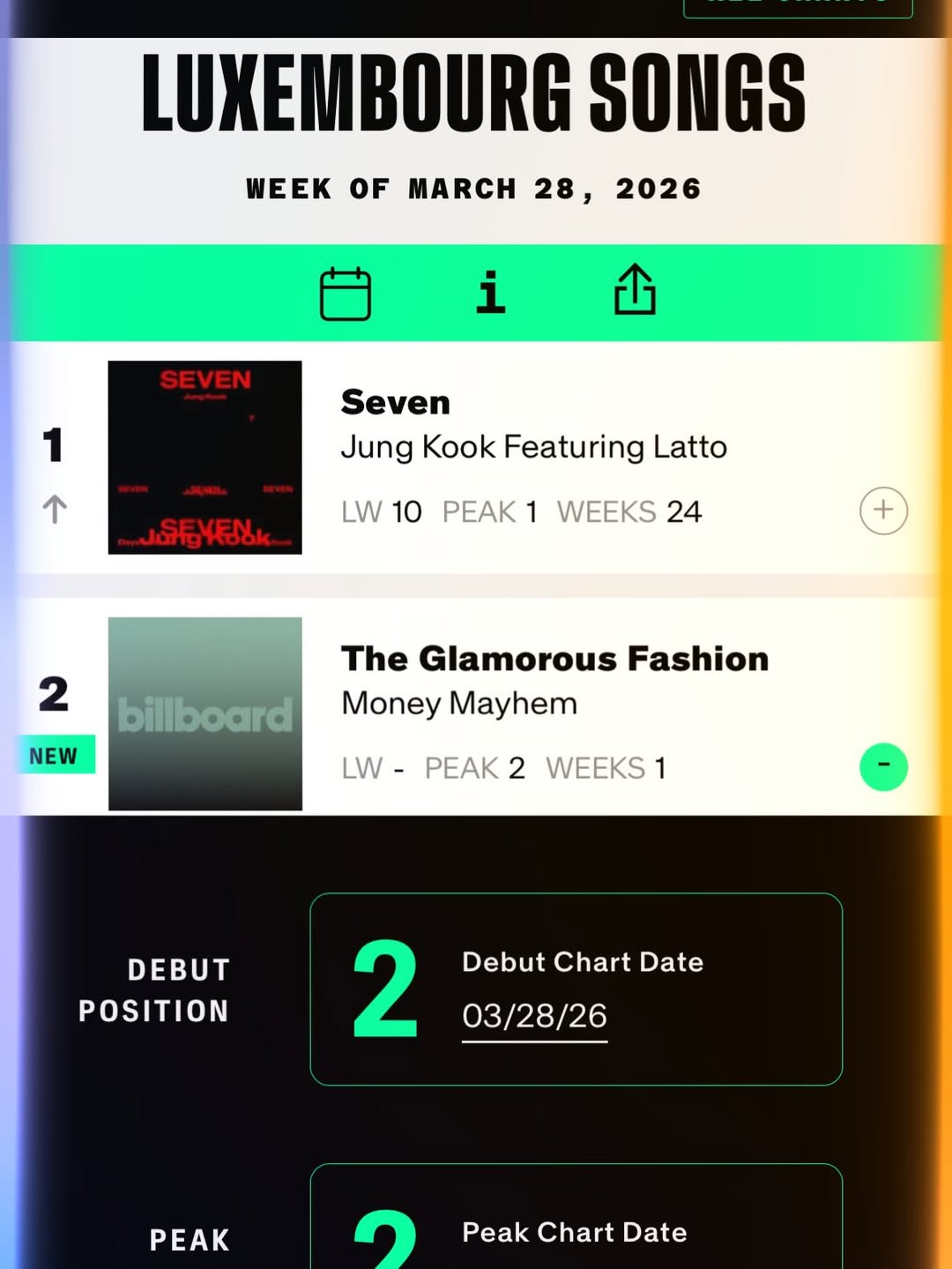Viewport: 952px width, 1269px height.
Task: Expand details for Seven
Action: [x=883, y=511]
